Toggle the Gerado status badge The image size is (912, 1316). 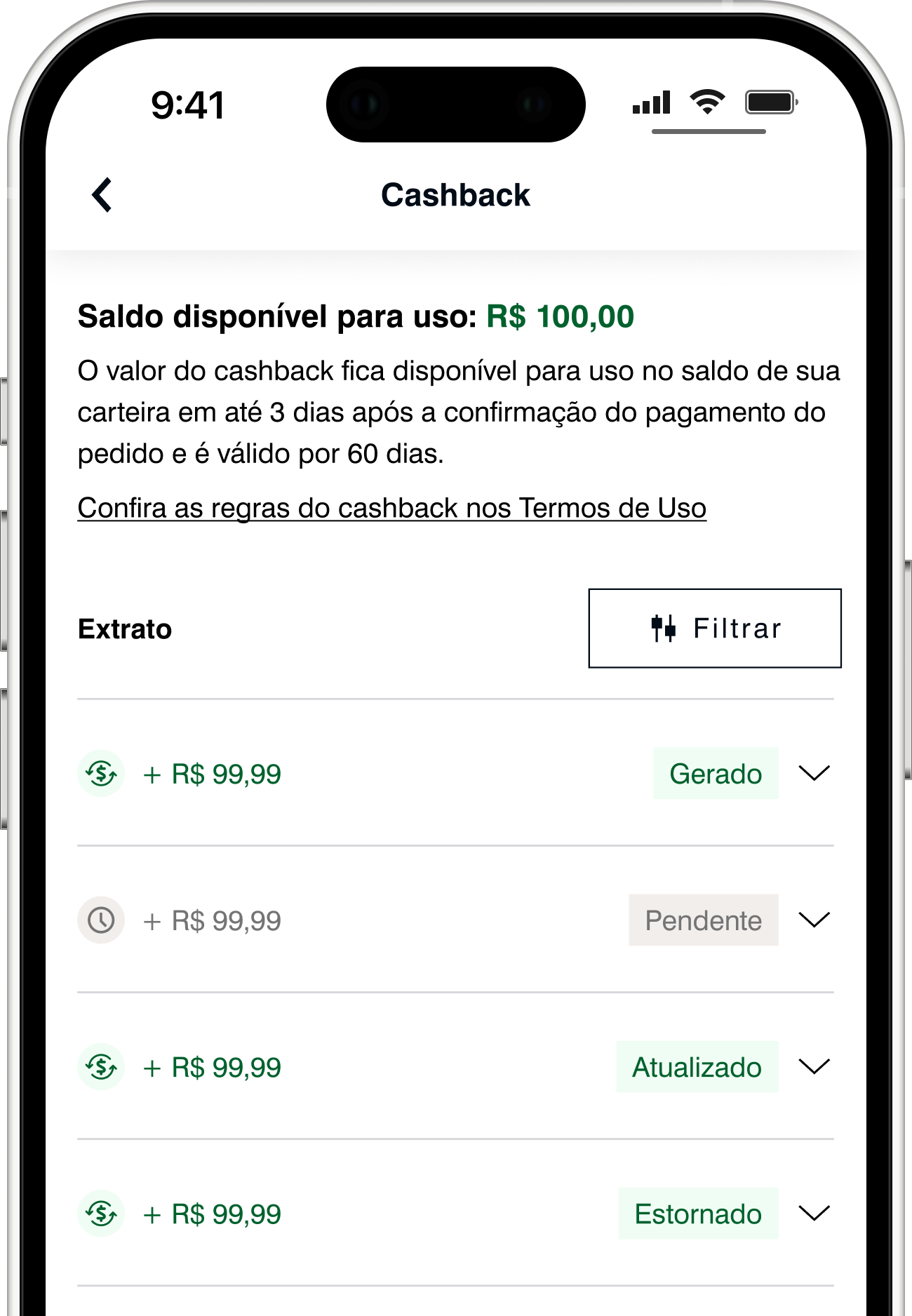[x=716, y=774]
